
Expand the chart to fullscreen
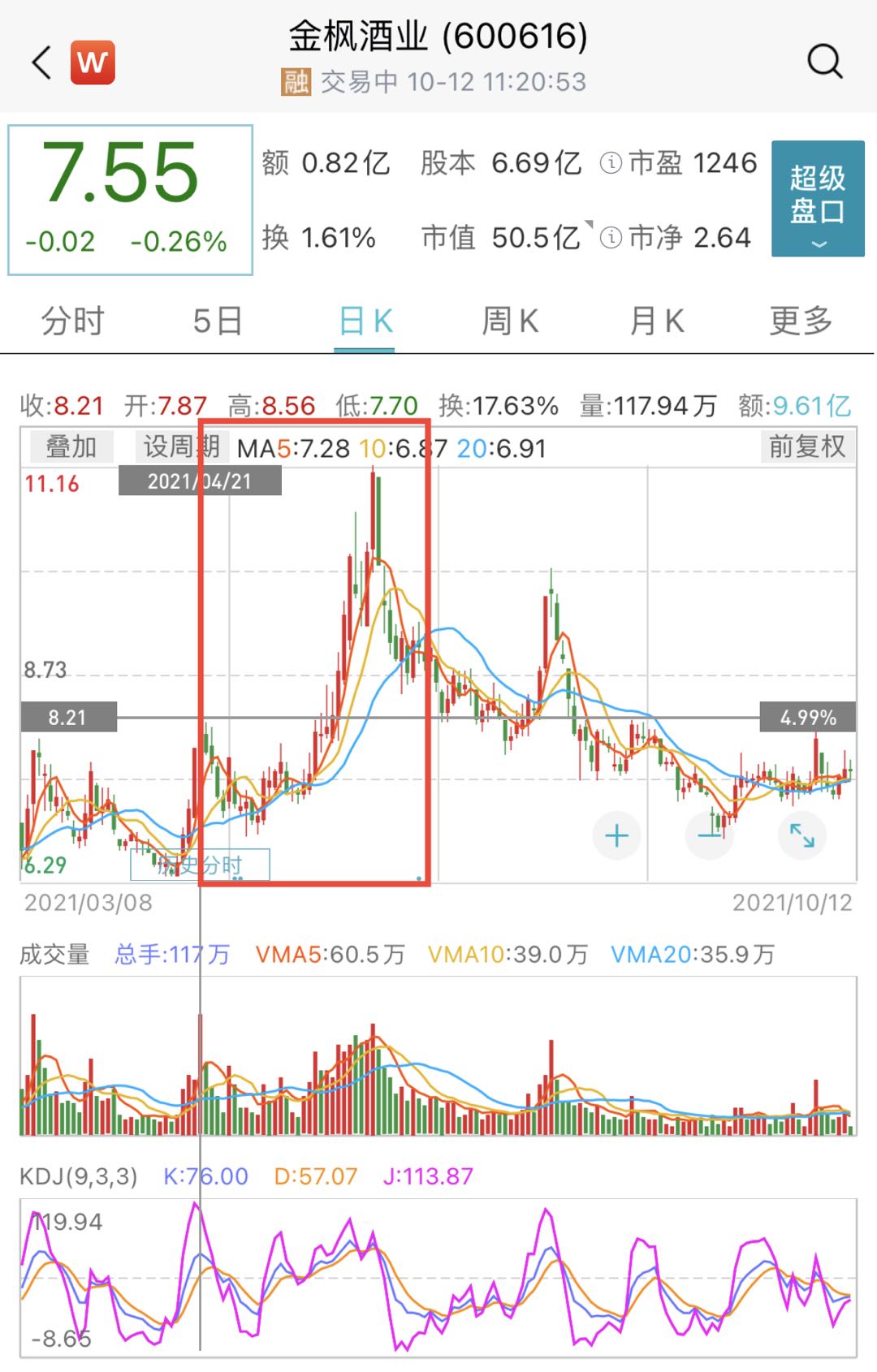(801, 835)
